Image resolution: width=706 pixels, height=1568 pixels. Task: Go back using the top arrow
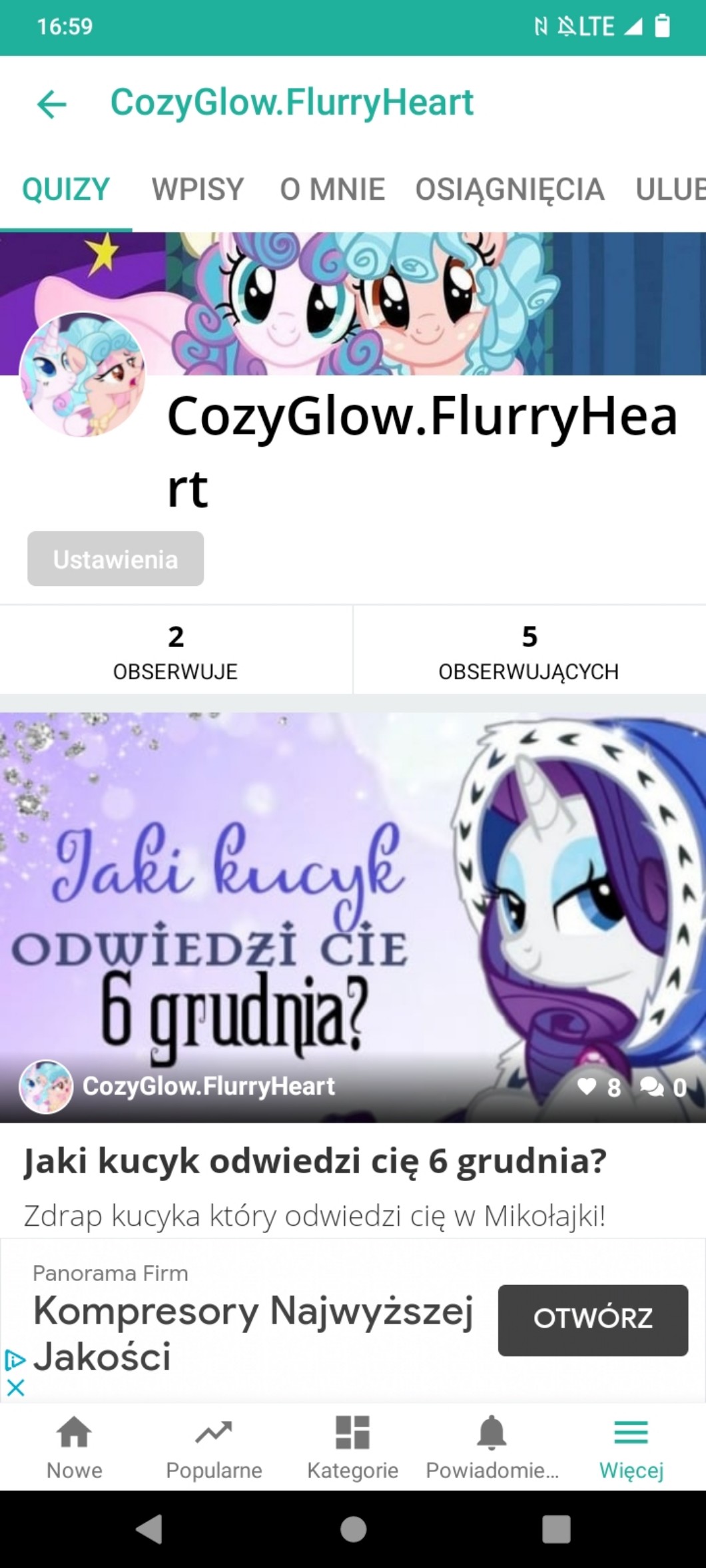coord(52,104)
